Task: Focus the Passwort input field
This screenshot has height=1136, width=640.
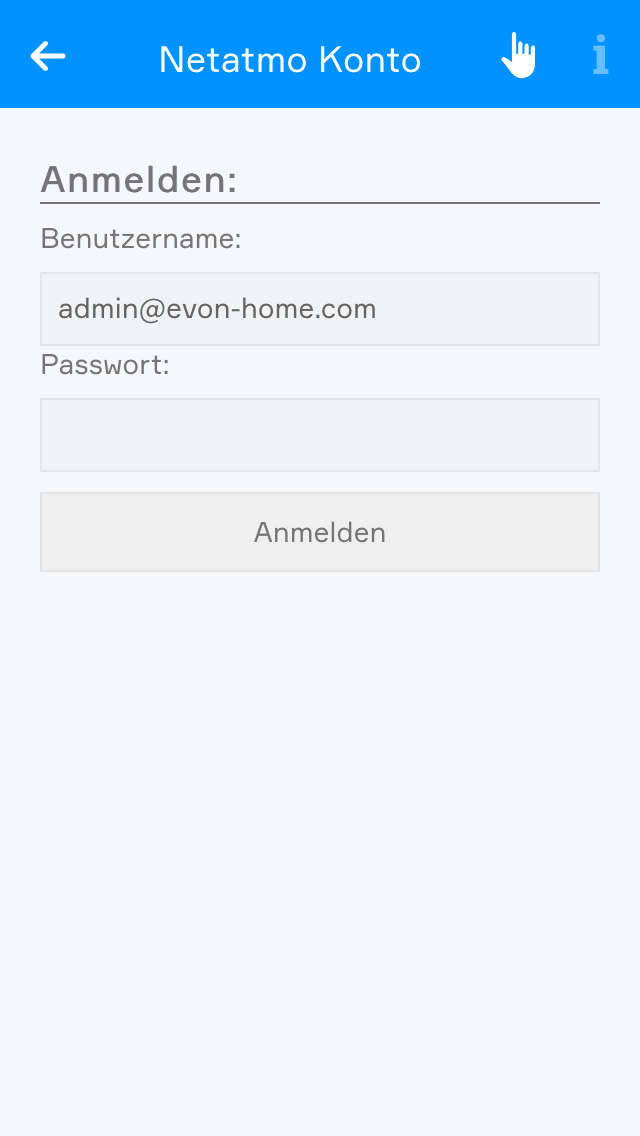Action: [x=320, y=435]
